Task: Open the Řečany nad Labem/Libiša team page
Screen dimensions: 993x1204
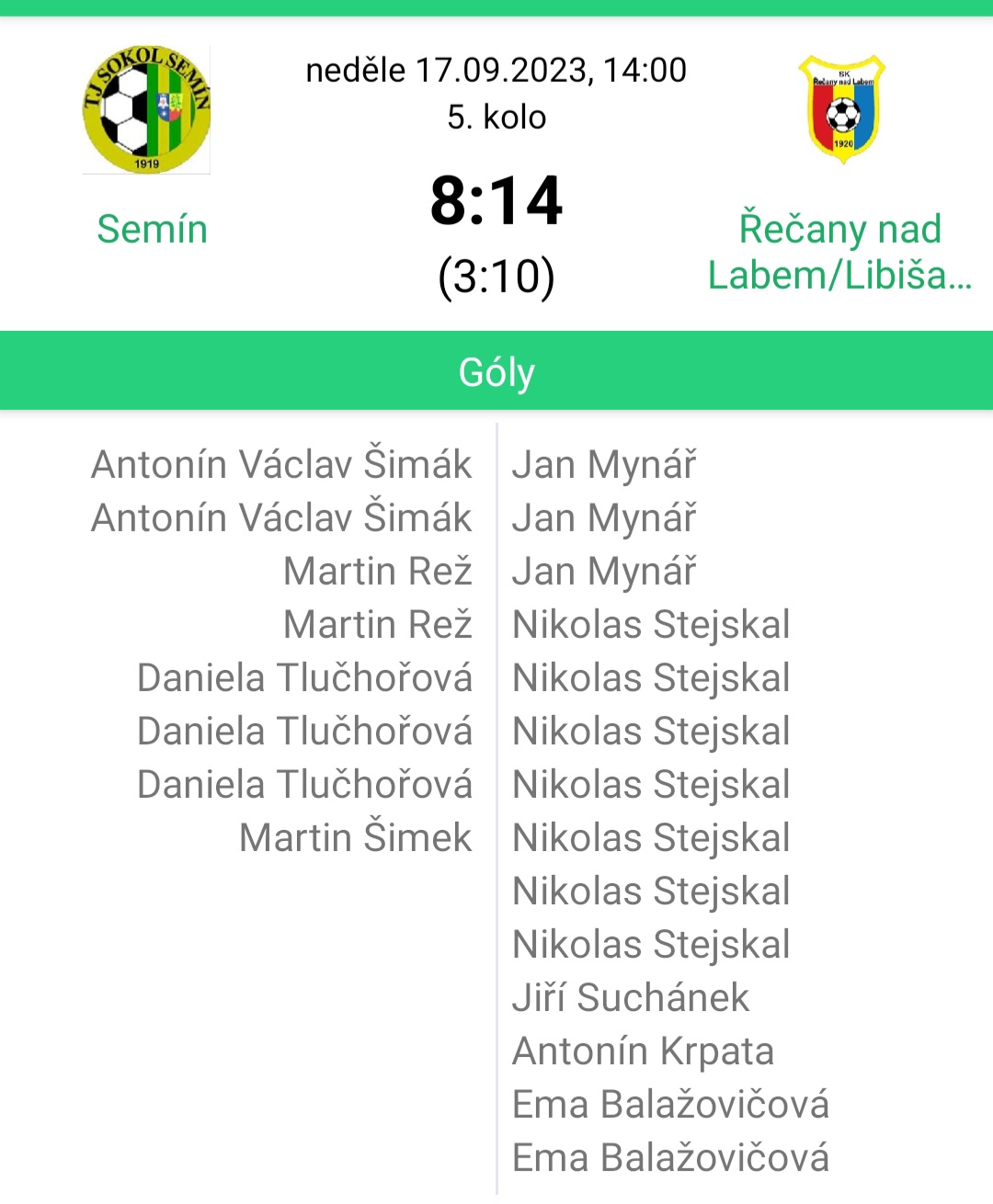Action: pos(839,251)
